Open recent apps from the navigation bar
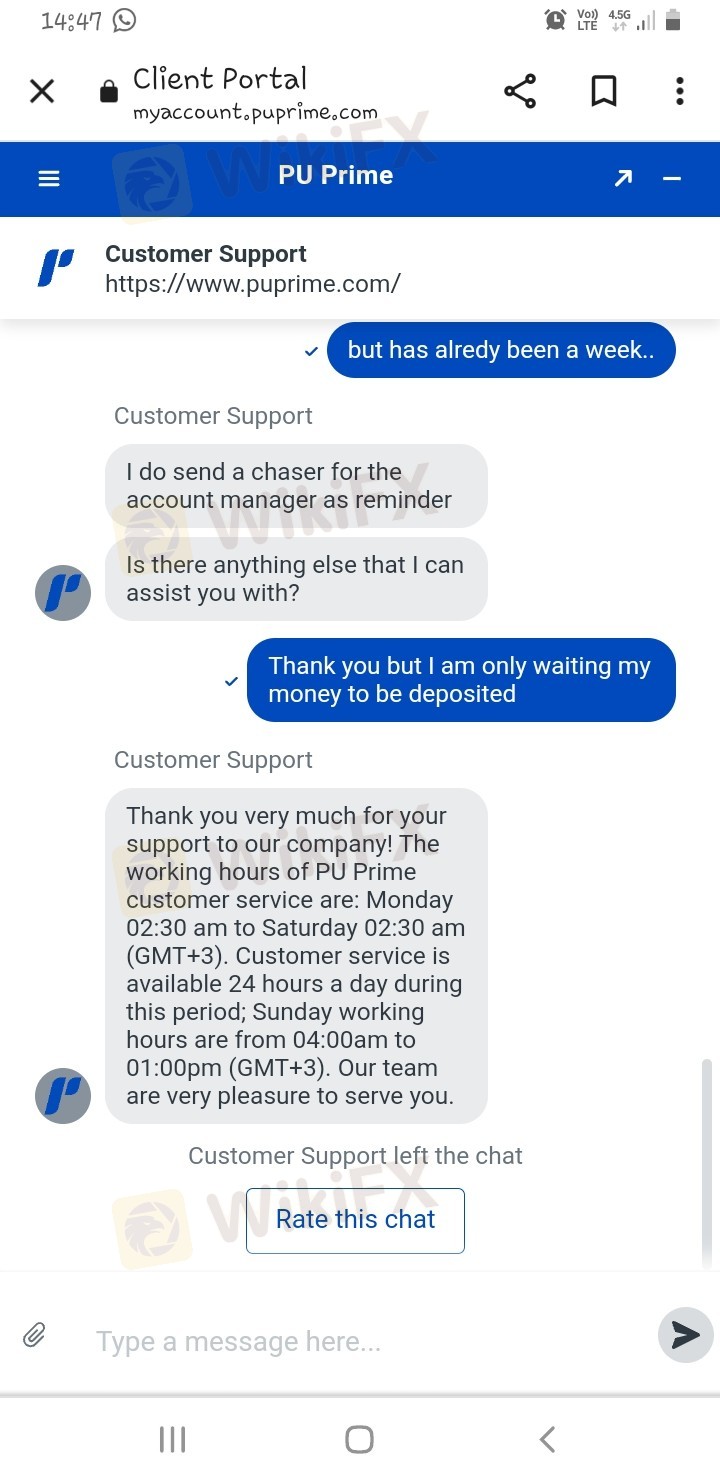720x1480 pixels. pyautogui.click(x=172, y=1439)
